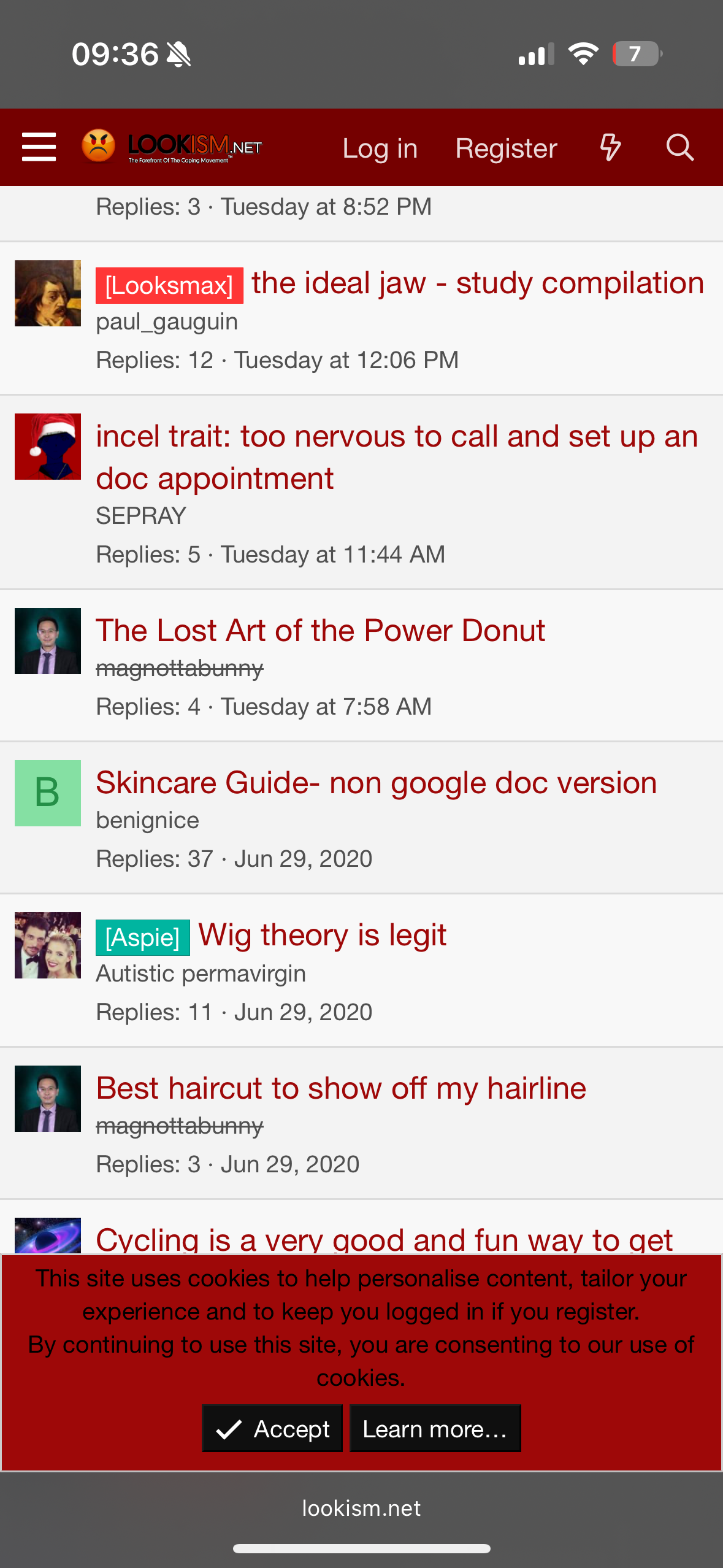Open the Lookism.net home logo
723x1568 pixels.
[x=172, y=147]
